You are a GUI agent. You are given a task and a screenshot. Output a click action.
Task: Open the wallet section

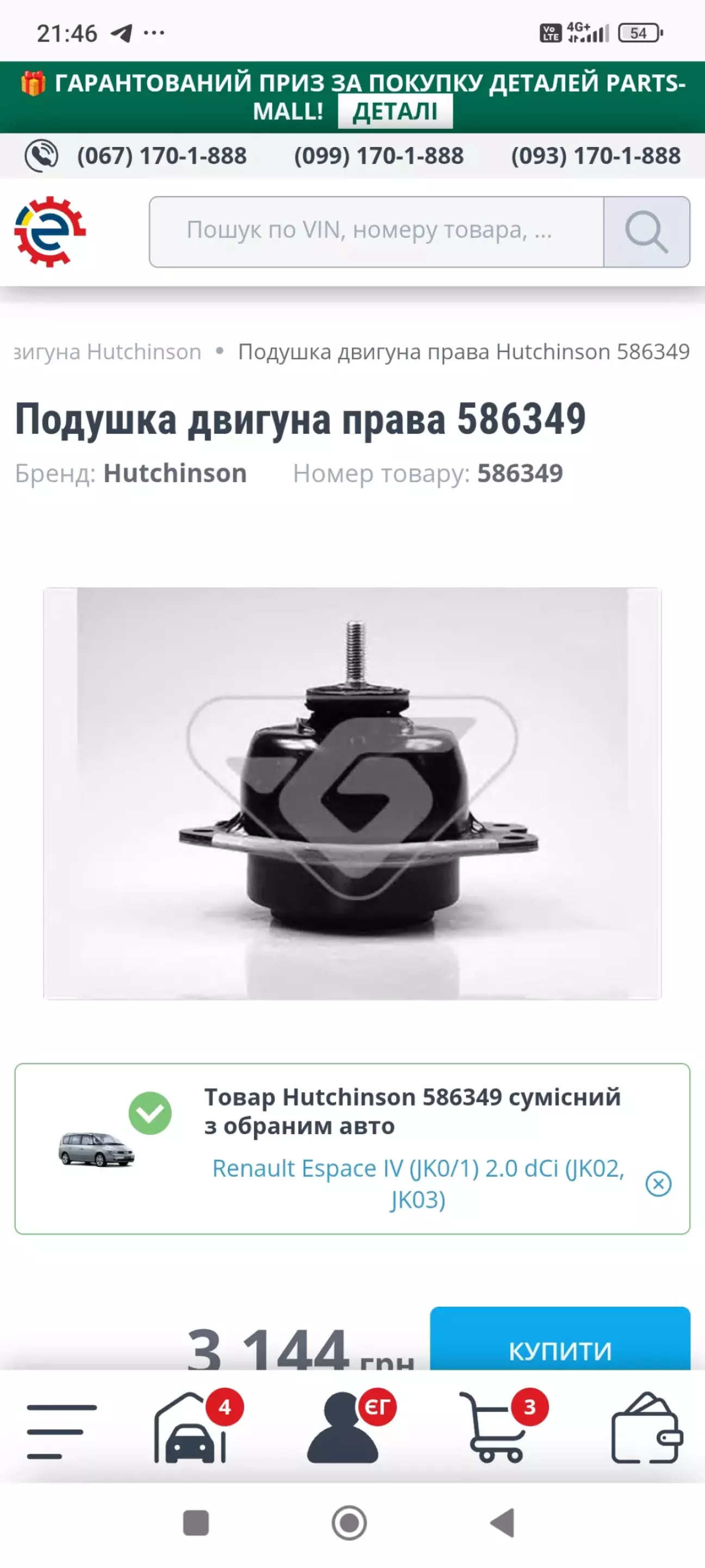pos(646,1428)
